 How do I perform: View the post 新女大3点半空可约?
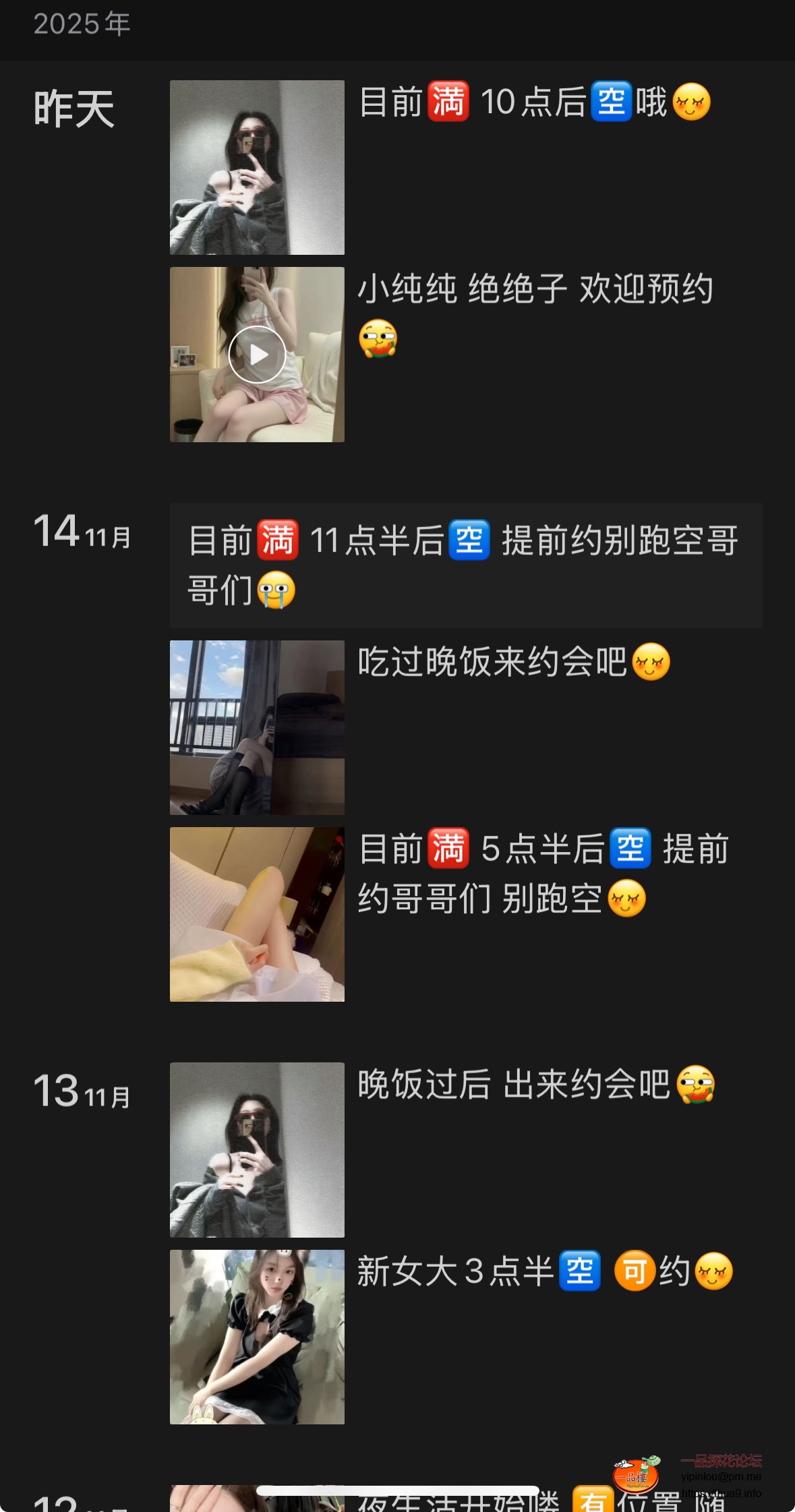[x=257, y=1337]
